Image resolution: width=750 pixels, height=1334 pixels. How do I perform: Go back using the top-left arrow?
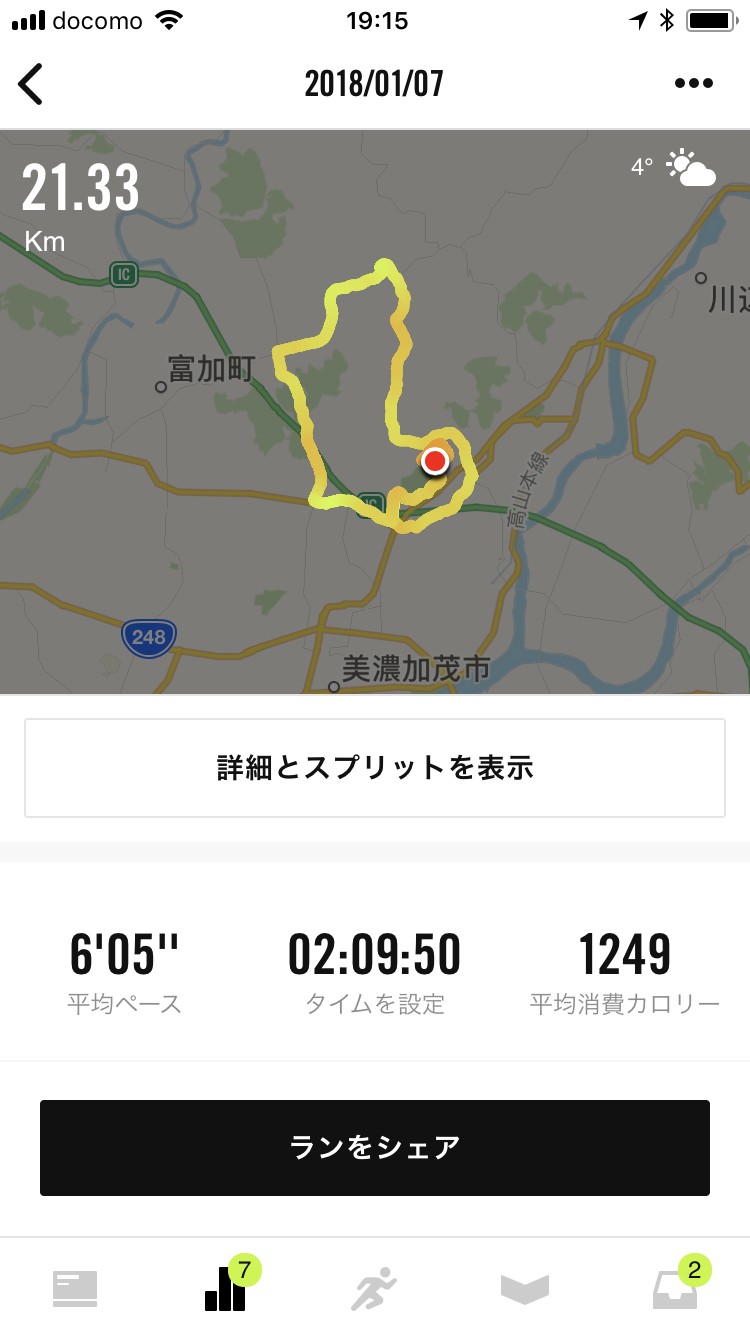(31, 84)
